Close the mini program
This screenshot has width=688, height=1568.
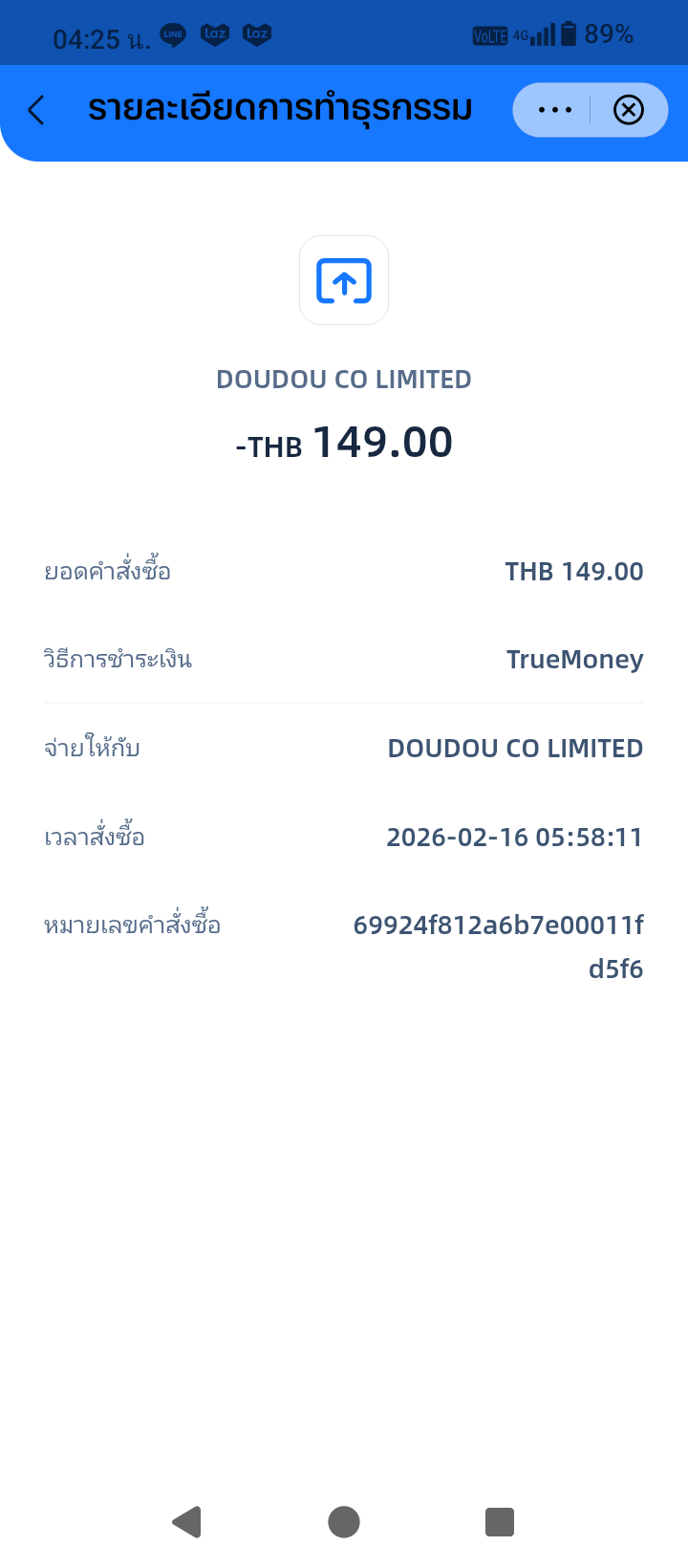(628, 111)
